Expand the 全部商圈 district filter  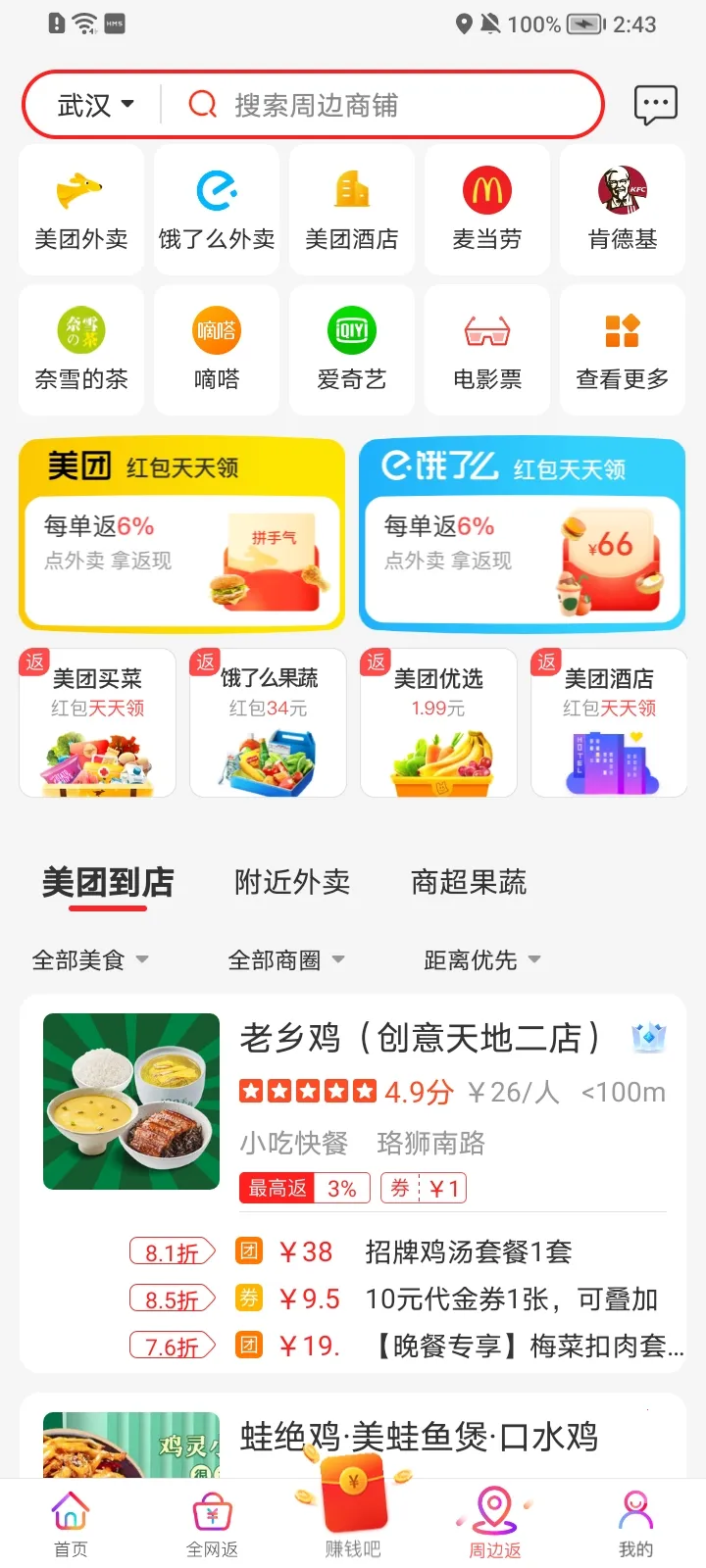(x=286, y=959)
